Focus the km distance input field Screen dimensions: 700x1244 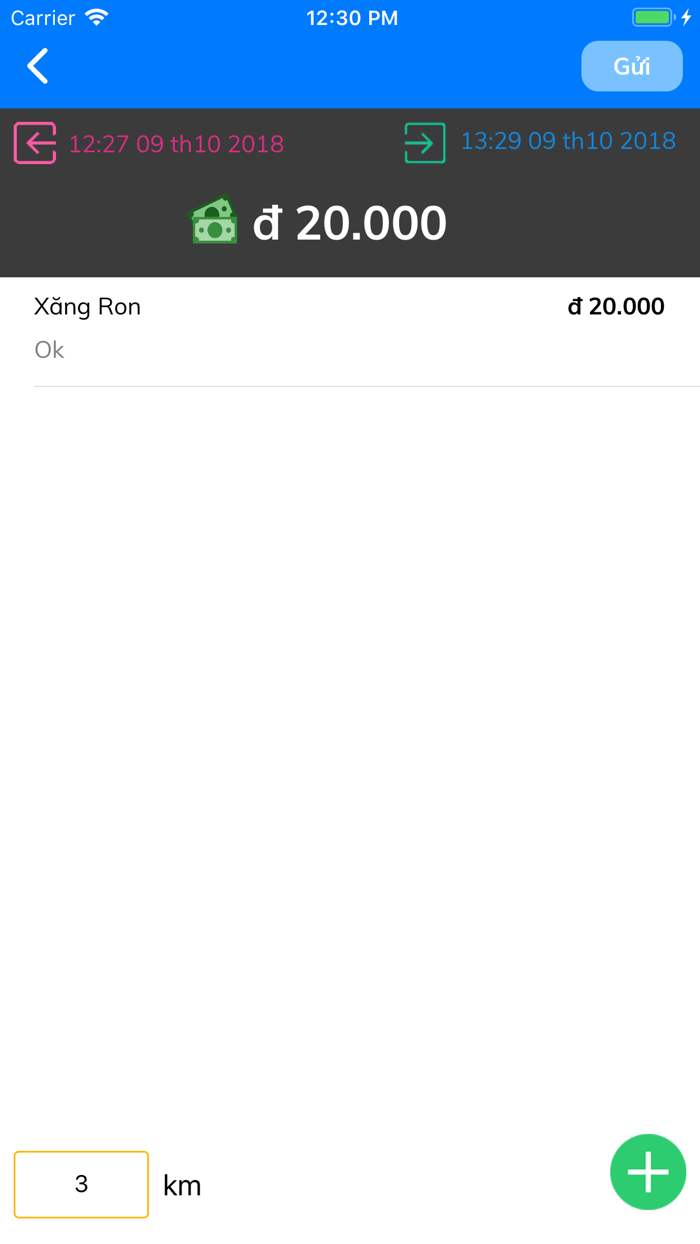(x=81, y=1185)
